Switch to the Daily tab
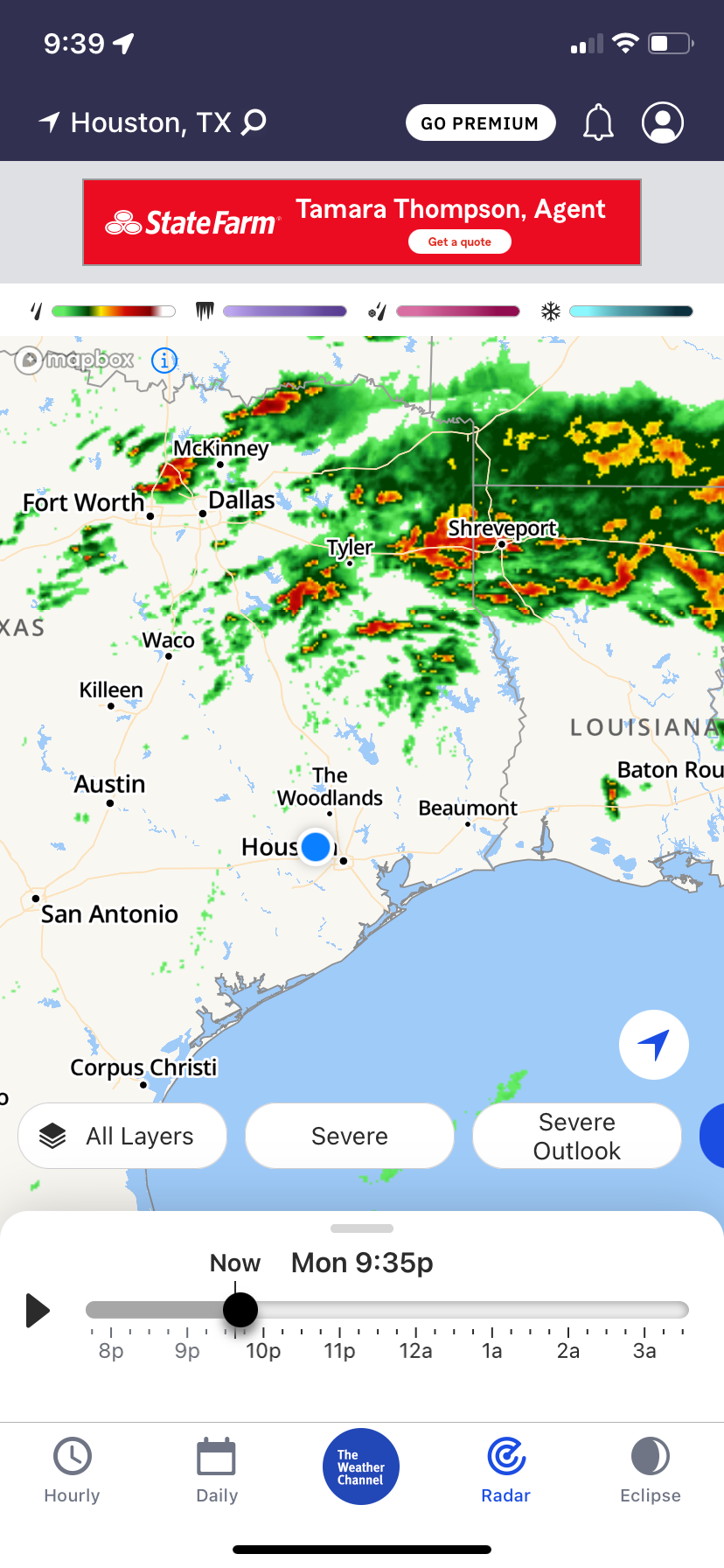Screen dimensions: 724x1568 point(217,1470)
